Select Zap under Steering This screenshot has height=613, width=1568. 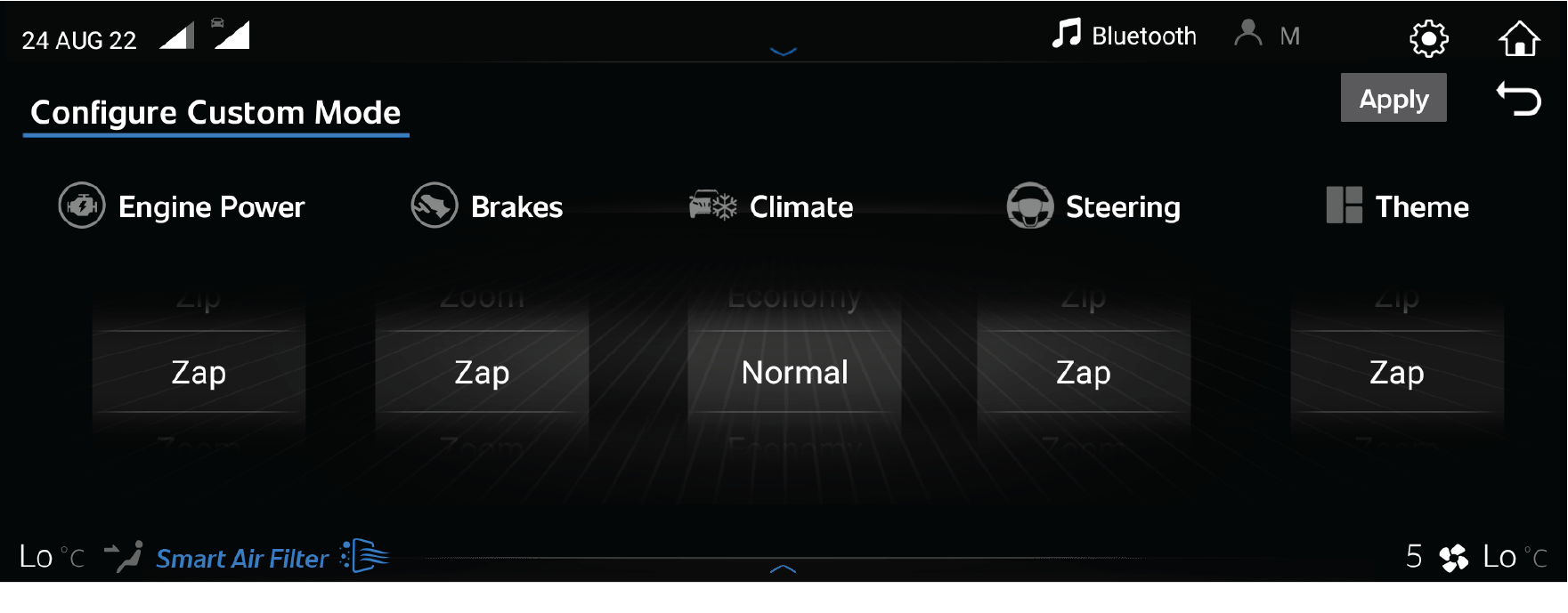point(1083,372)
